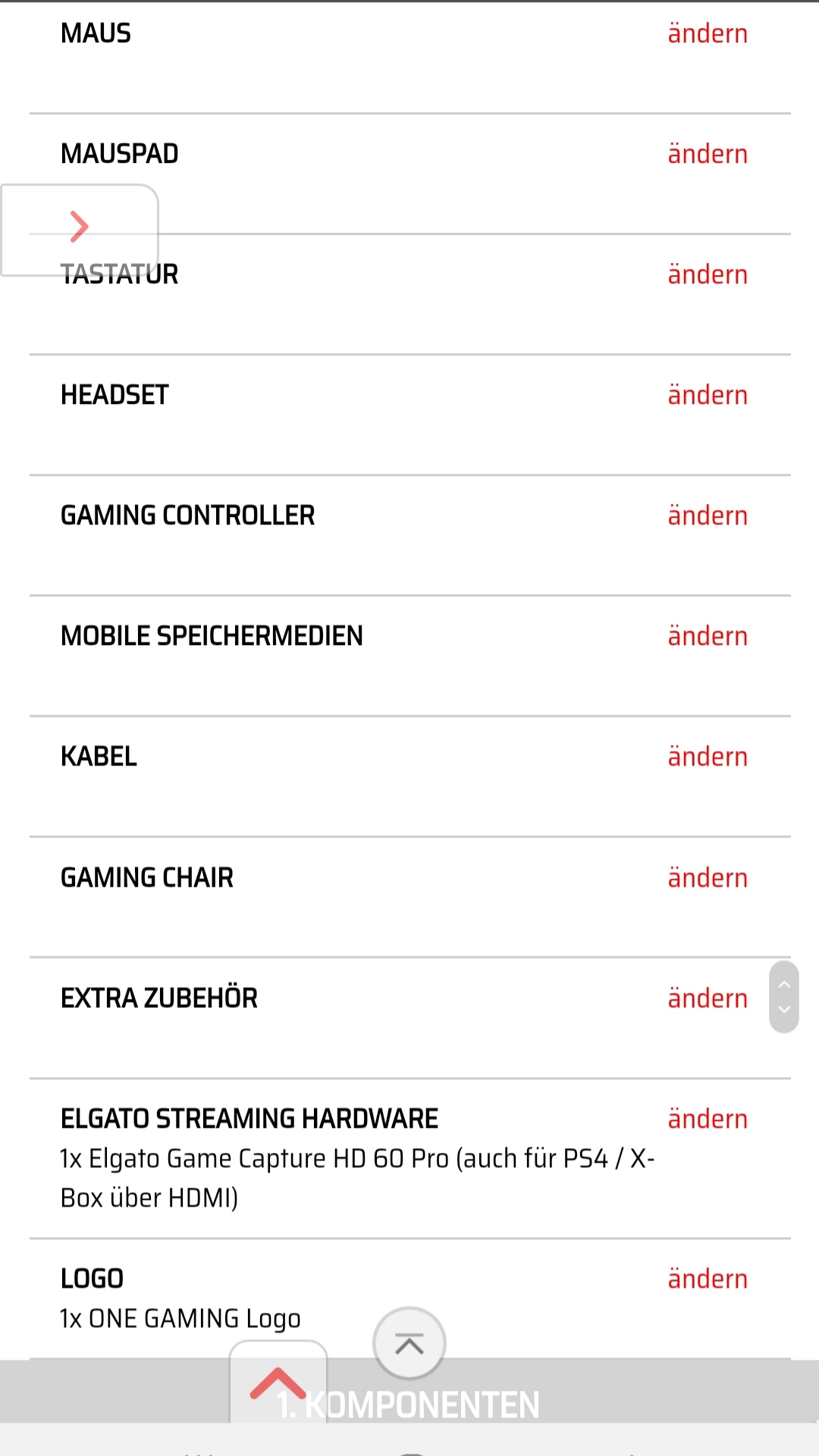Tap ändern next to KABEL
This screenshot has height=1456, width=819.
pyautogui.click(x=707, y=757)
